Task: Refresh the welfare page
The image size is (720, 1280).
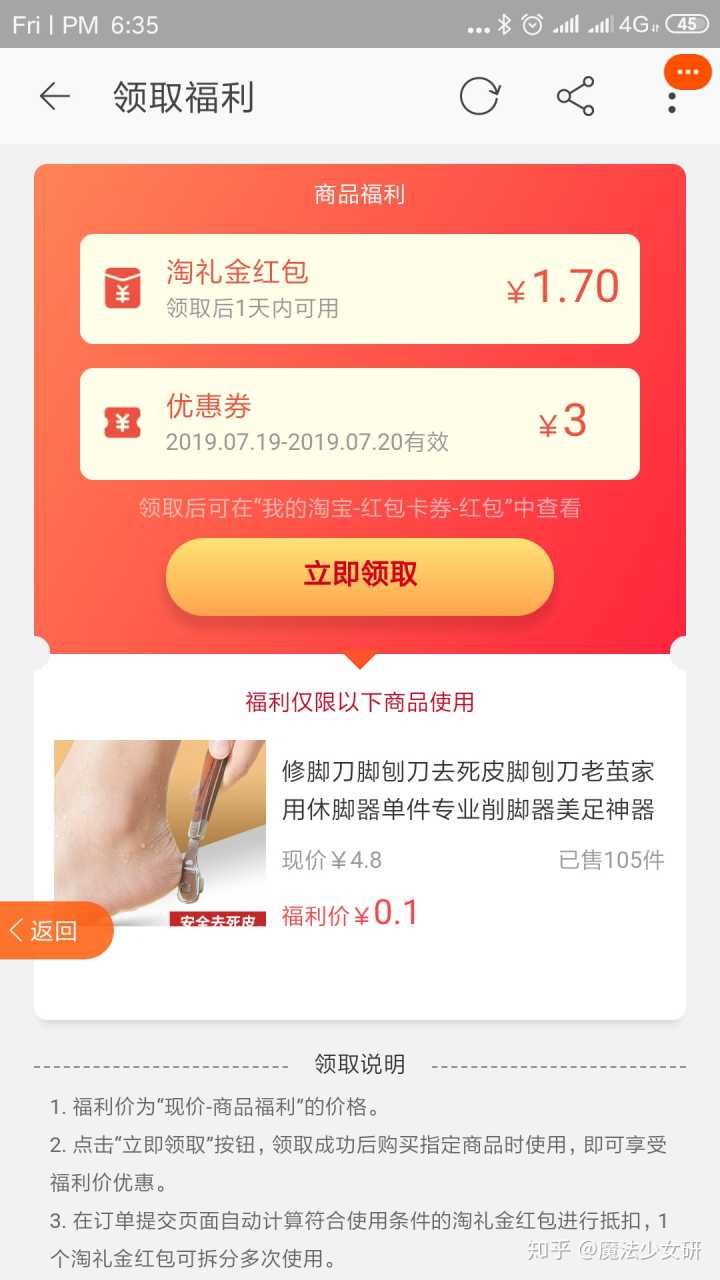Action: click(479, 96)
